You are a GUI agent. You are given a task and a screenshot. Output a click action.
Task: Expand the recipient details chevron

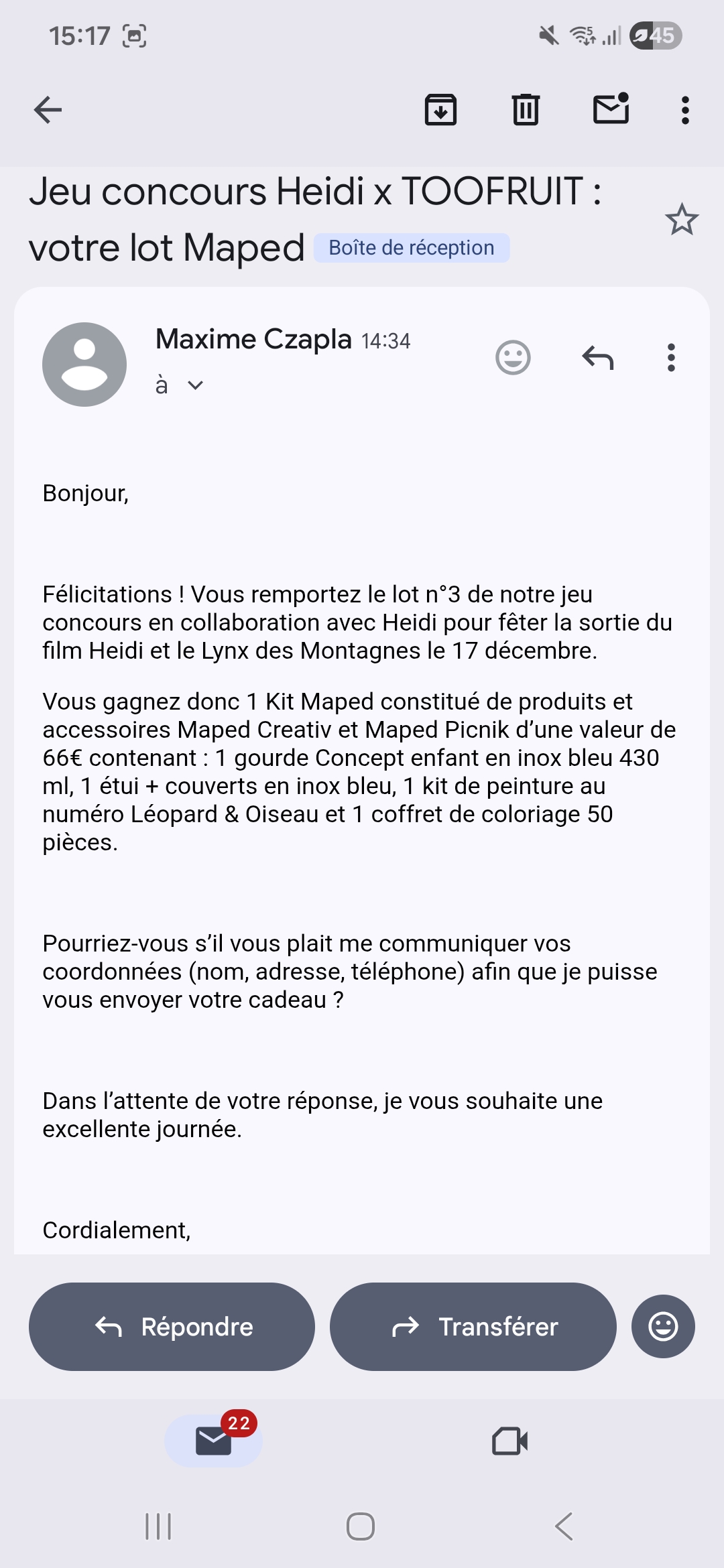195,385
